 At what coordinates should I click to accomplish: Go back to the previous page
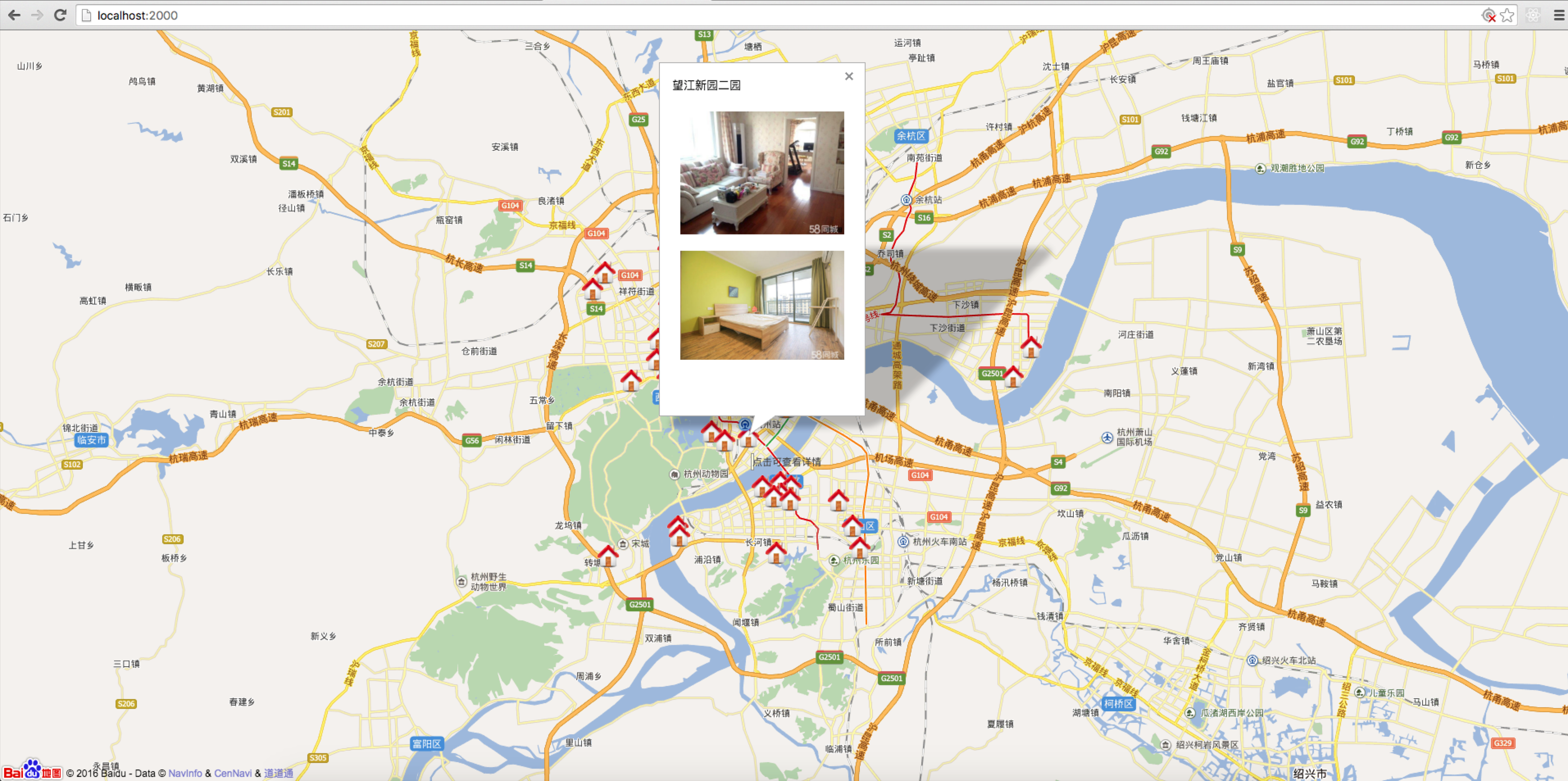click(x=14, y=15)
